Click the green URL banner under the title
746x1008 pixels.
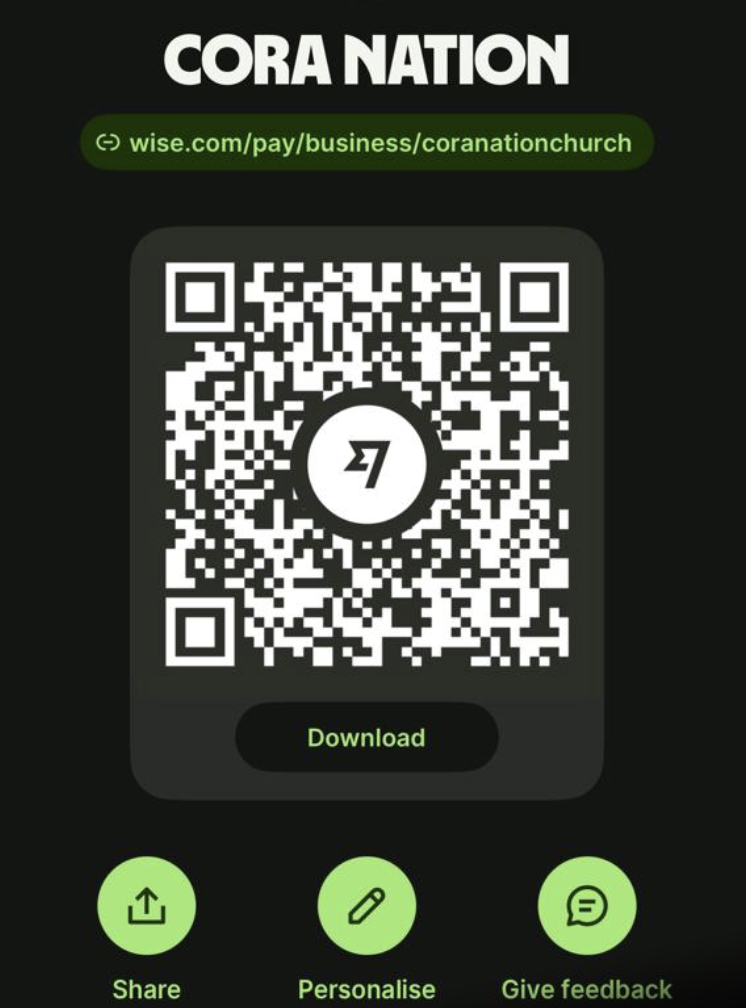[364, 142]
